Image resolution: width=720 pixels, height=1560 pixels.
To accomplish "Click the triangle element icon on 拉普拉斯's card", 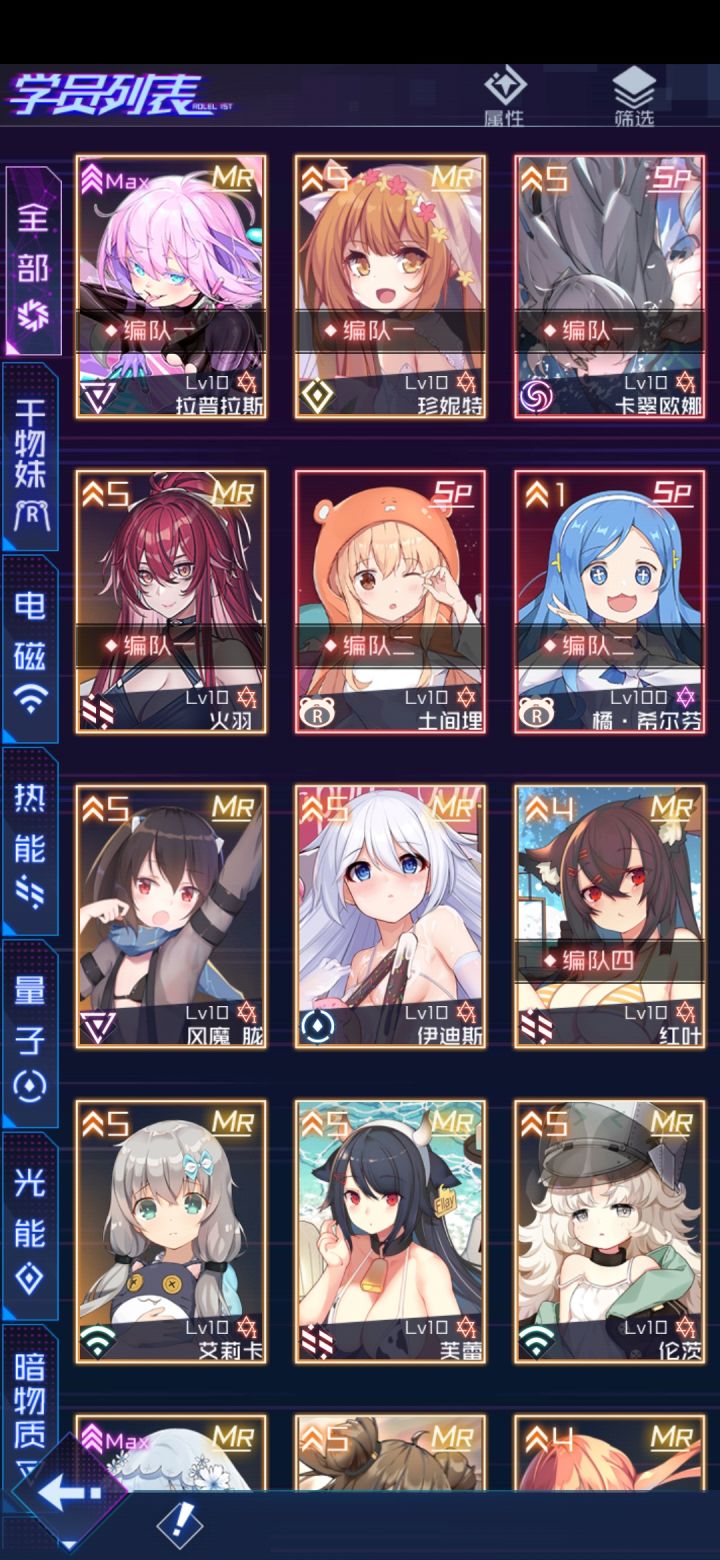I will (x=97, y=394).
